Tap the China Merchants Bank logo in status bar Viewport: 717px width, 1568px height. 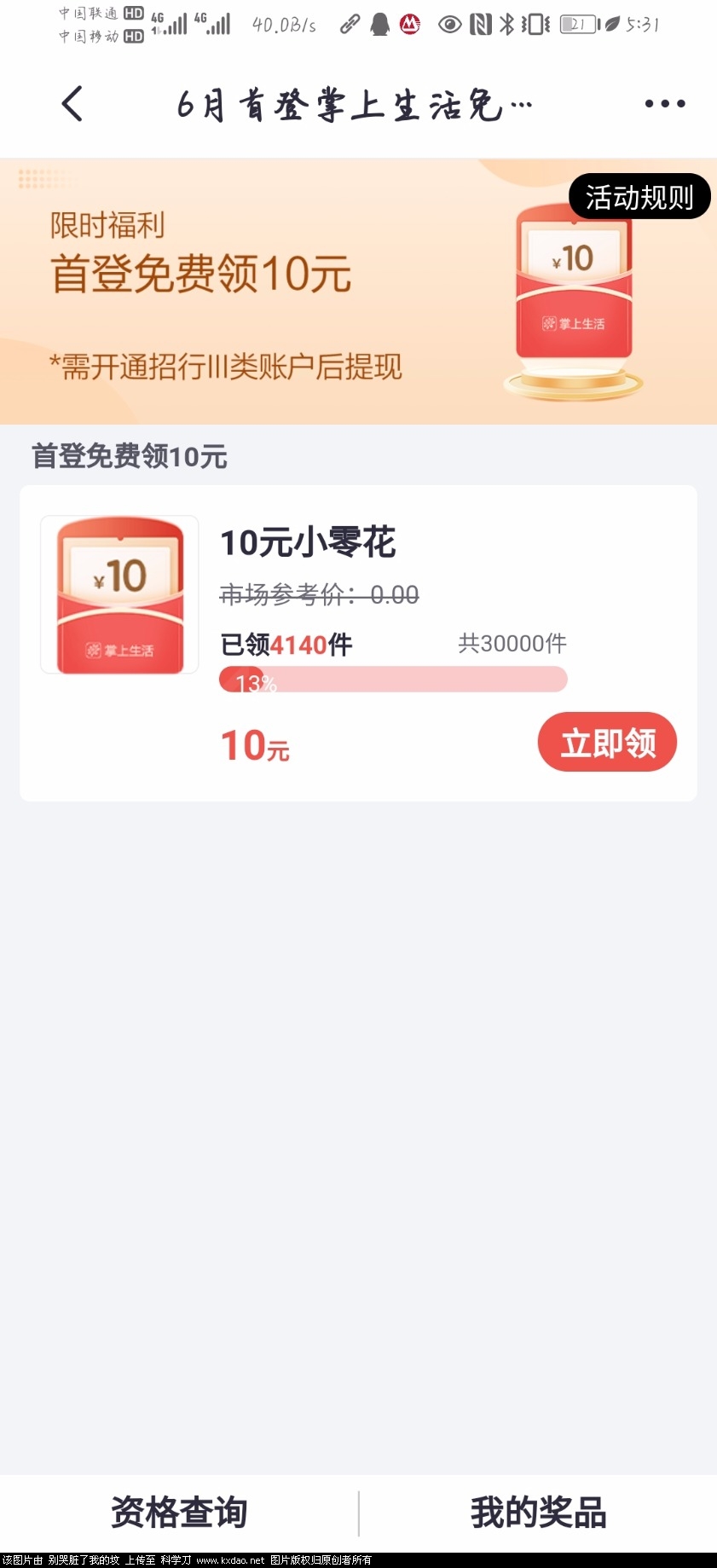[x=409, y=24]
